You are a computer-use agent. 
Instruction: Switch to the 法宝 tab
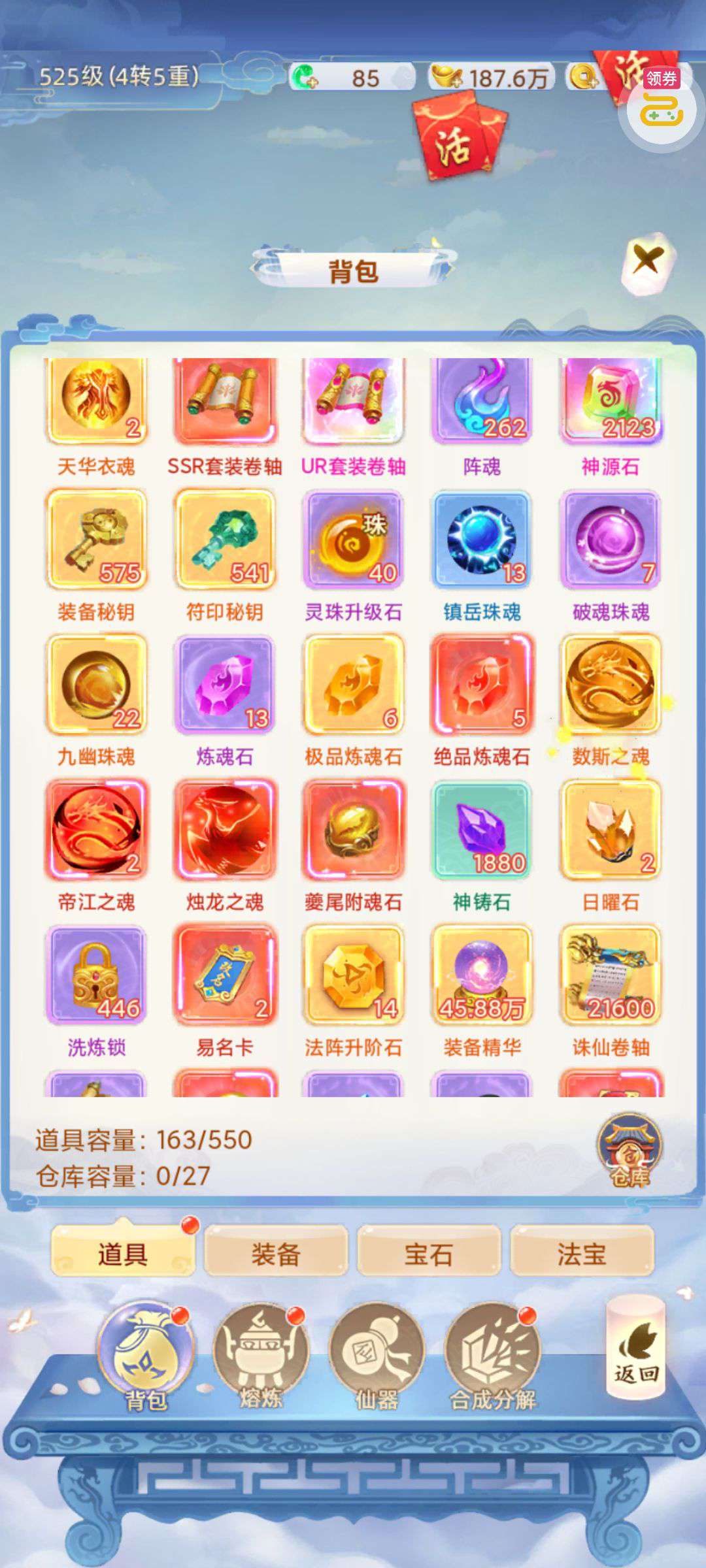[x=582, y=1253]
